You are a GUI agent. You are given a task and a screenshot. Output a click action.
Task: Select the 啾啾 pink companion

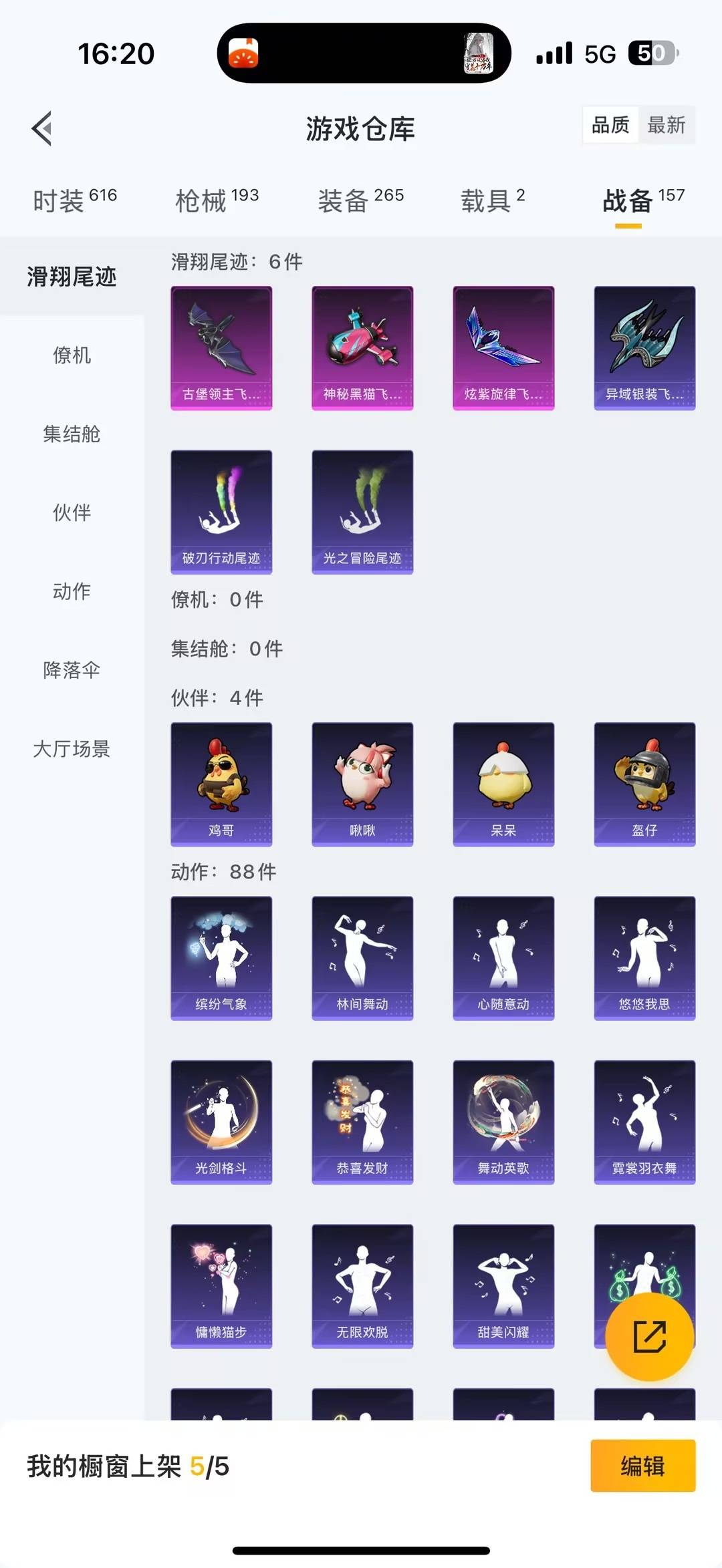(x=362, y=784)
